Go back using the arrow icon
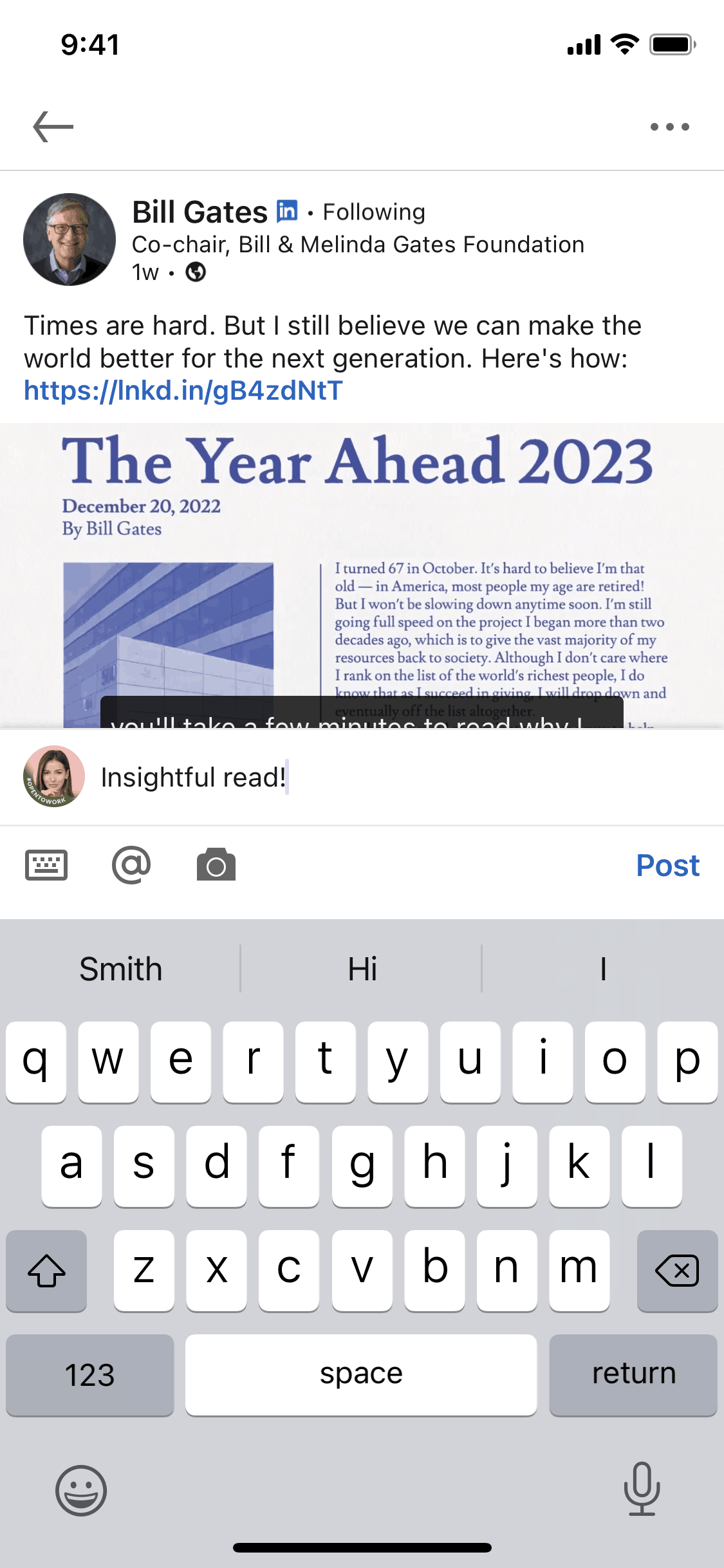Image resolution: width=724 pixels, height=1568 pixels. point(53,127)
